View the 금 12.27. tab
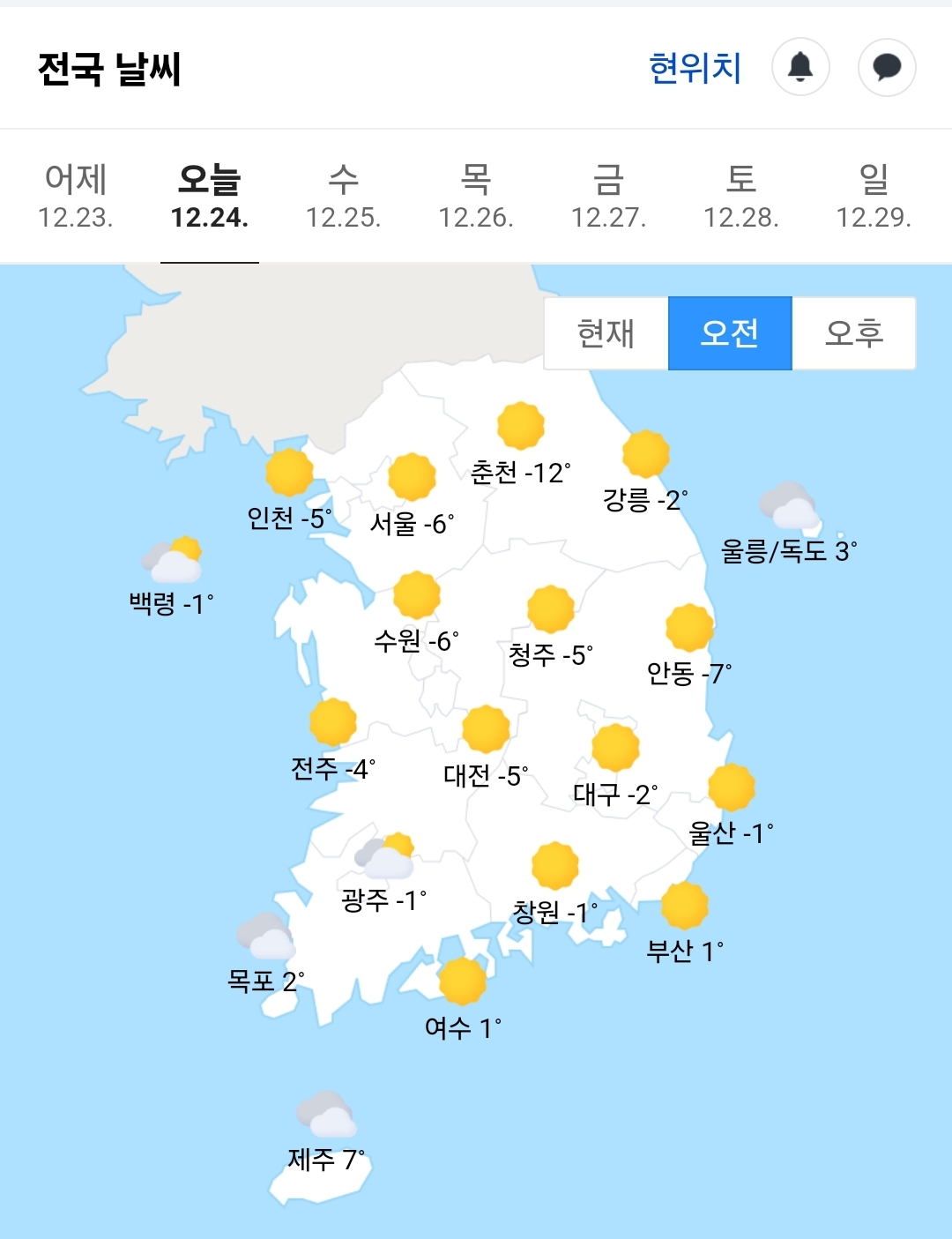The width and height of the screenshot is (952, 1239). point(609,197)
